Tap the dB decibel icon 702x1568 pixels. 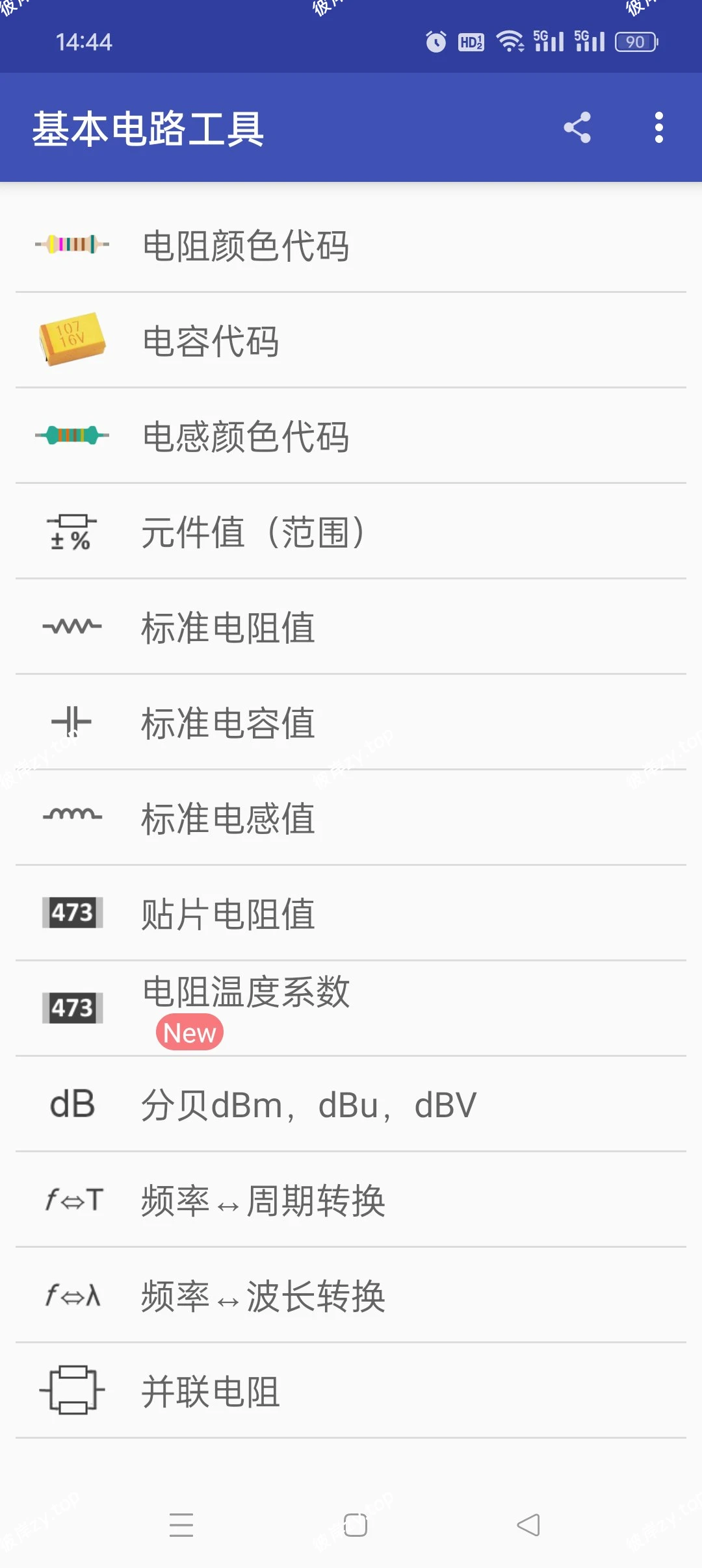[71, 1104]
